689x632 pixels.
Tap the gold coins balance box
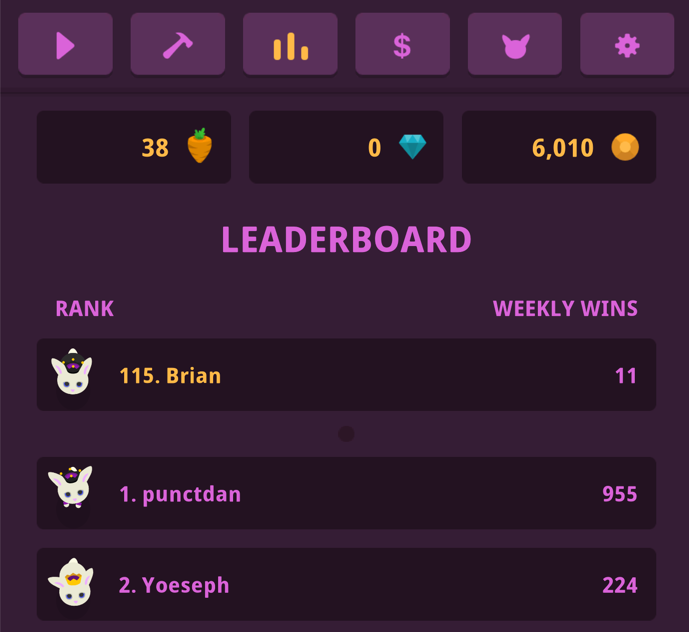click(558, 148)
